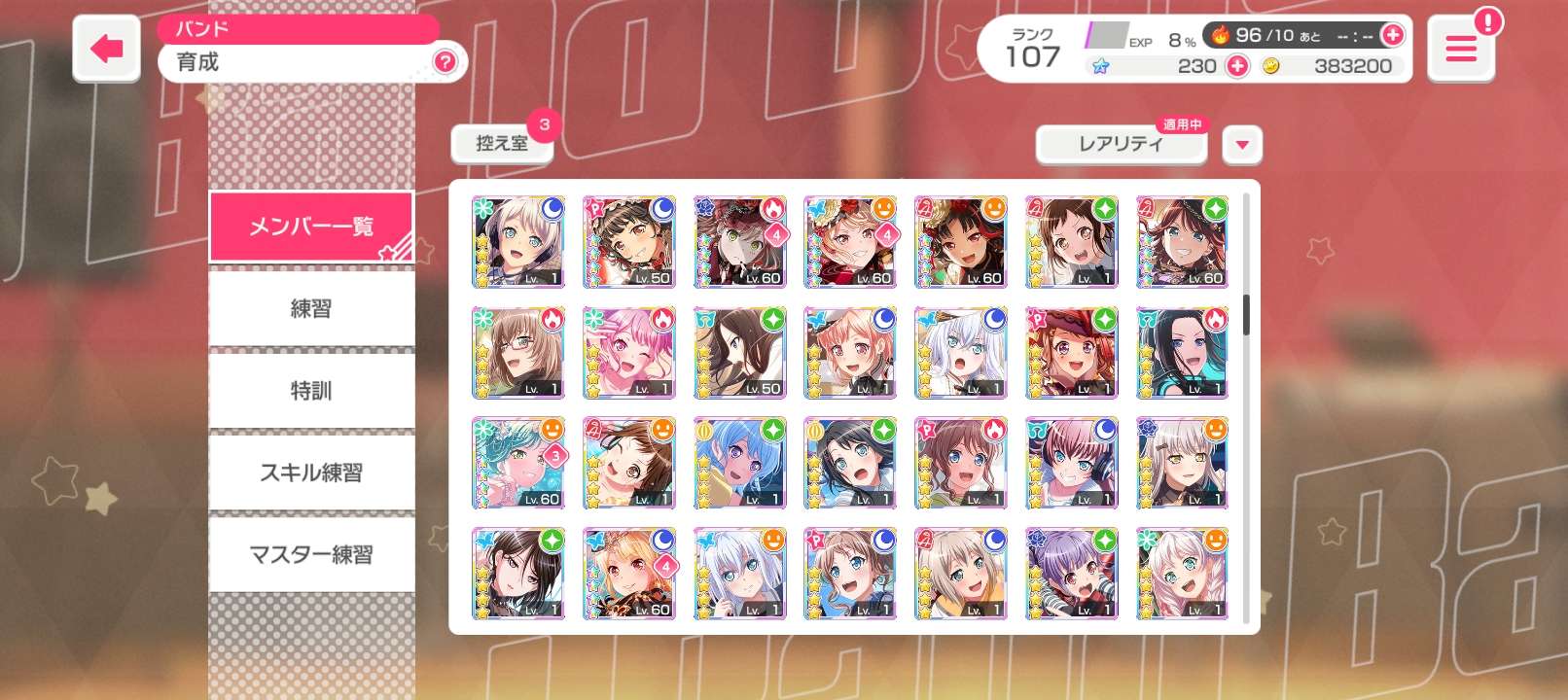Select the glasses-wearing member card in row two
Image resolution: width=1568 pixels, height=700 pixels.
point(518,352)
